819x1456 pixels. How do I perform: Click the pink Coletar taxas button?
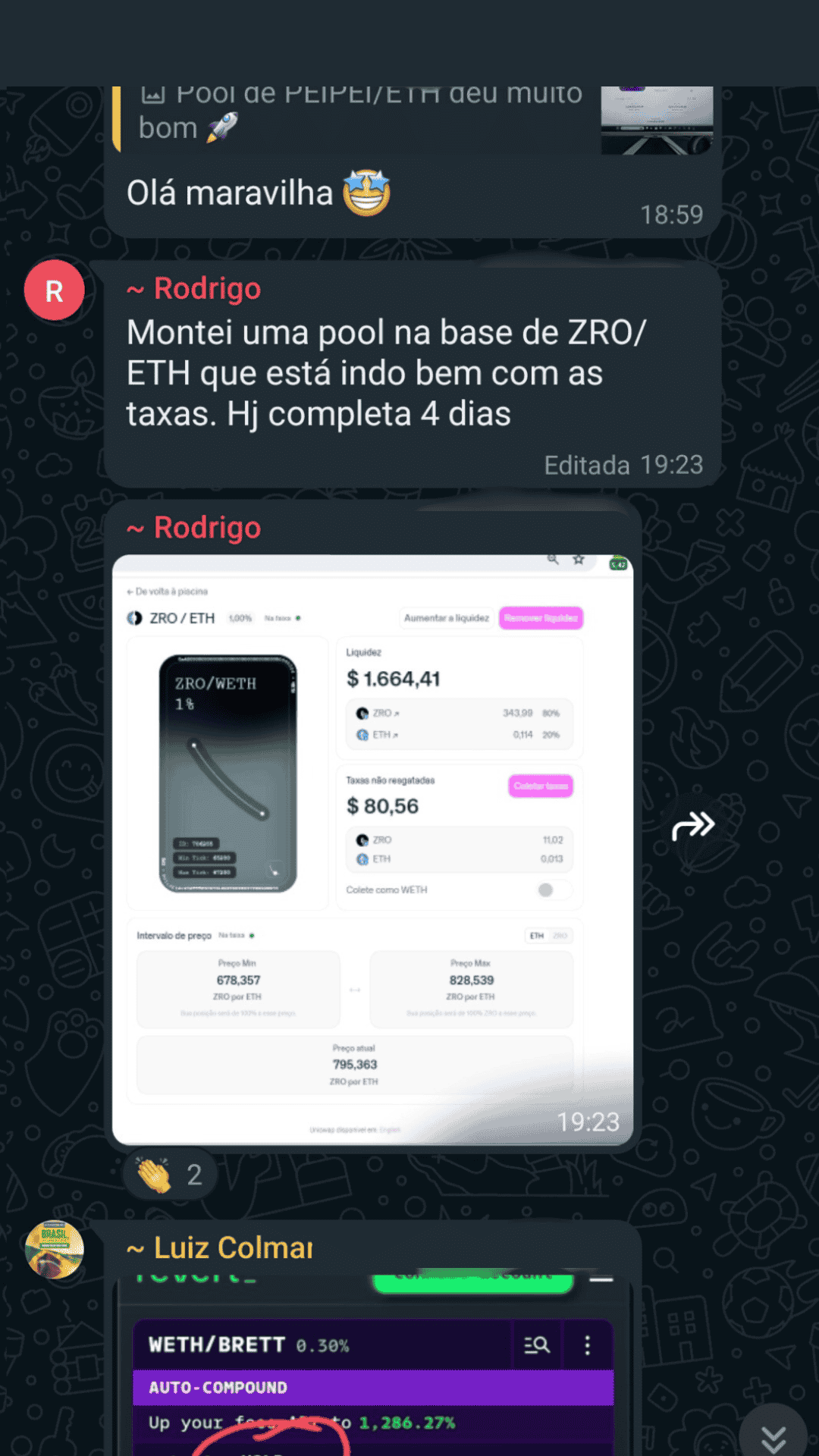540,786
